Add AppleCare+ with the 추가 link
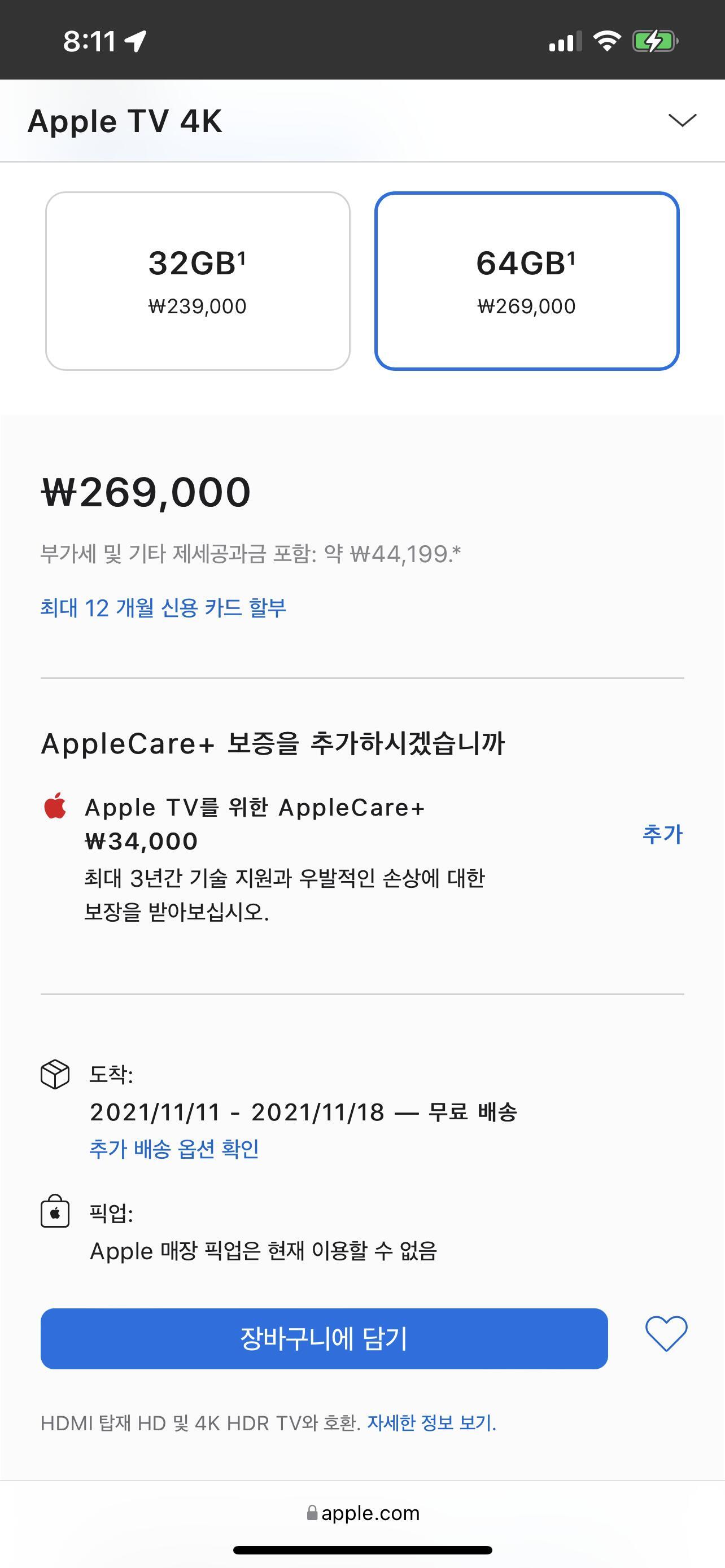 pos(662,833)
